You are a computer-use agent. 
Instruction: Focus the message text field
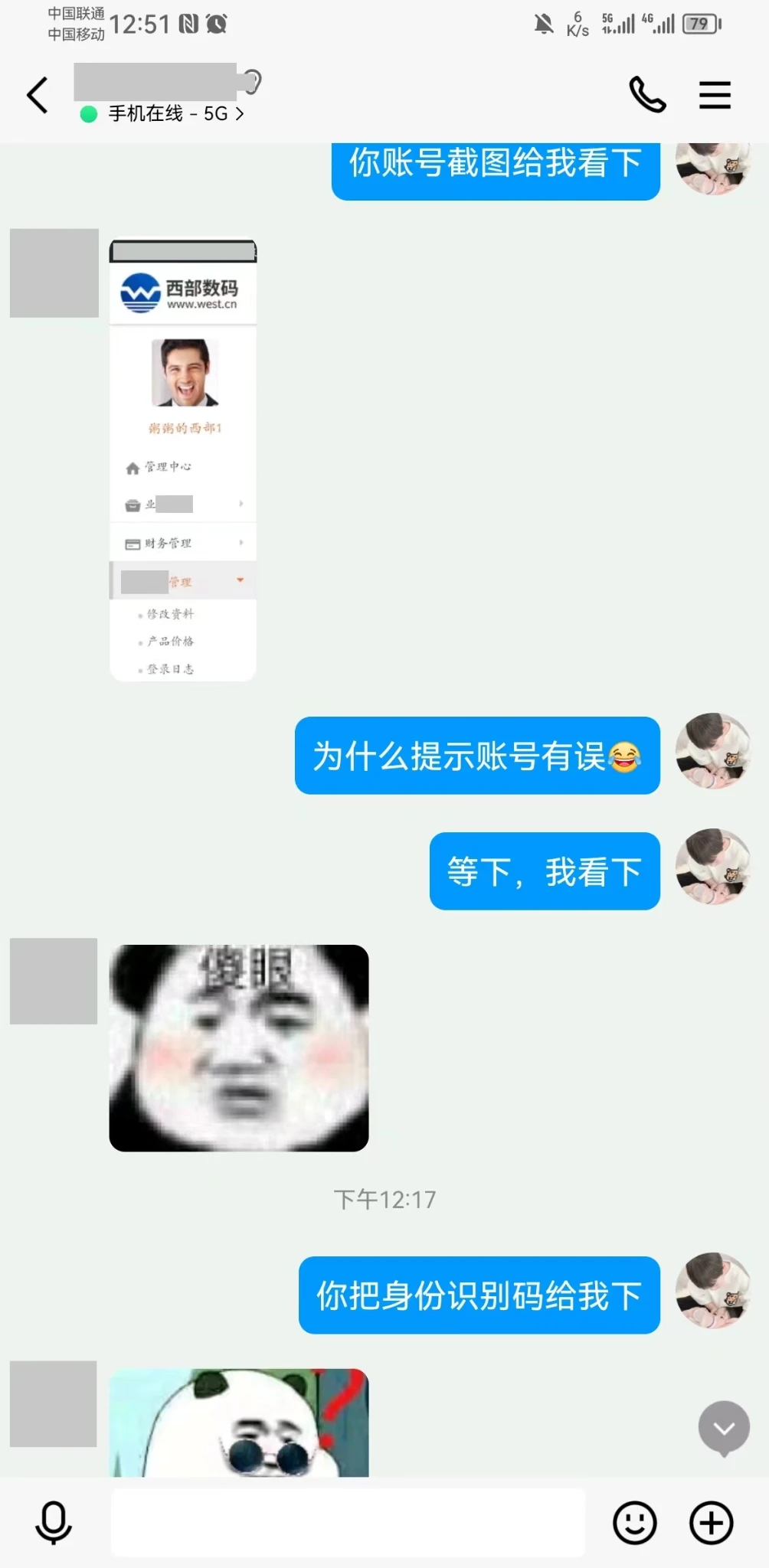[348, 1522]
